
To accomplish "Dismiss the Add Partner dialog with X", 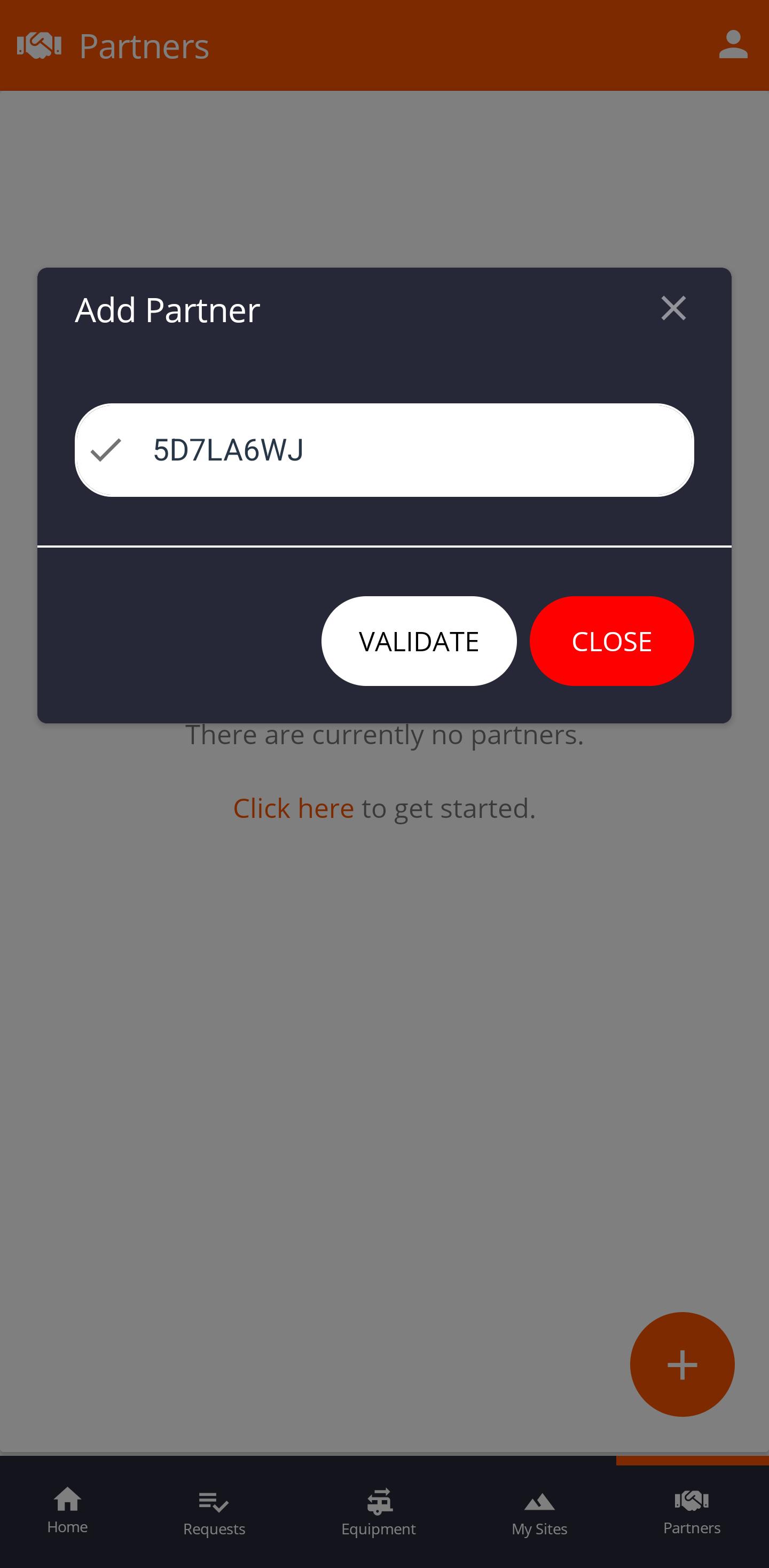I will point(673,308).
